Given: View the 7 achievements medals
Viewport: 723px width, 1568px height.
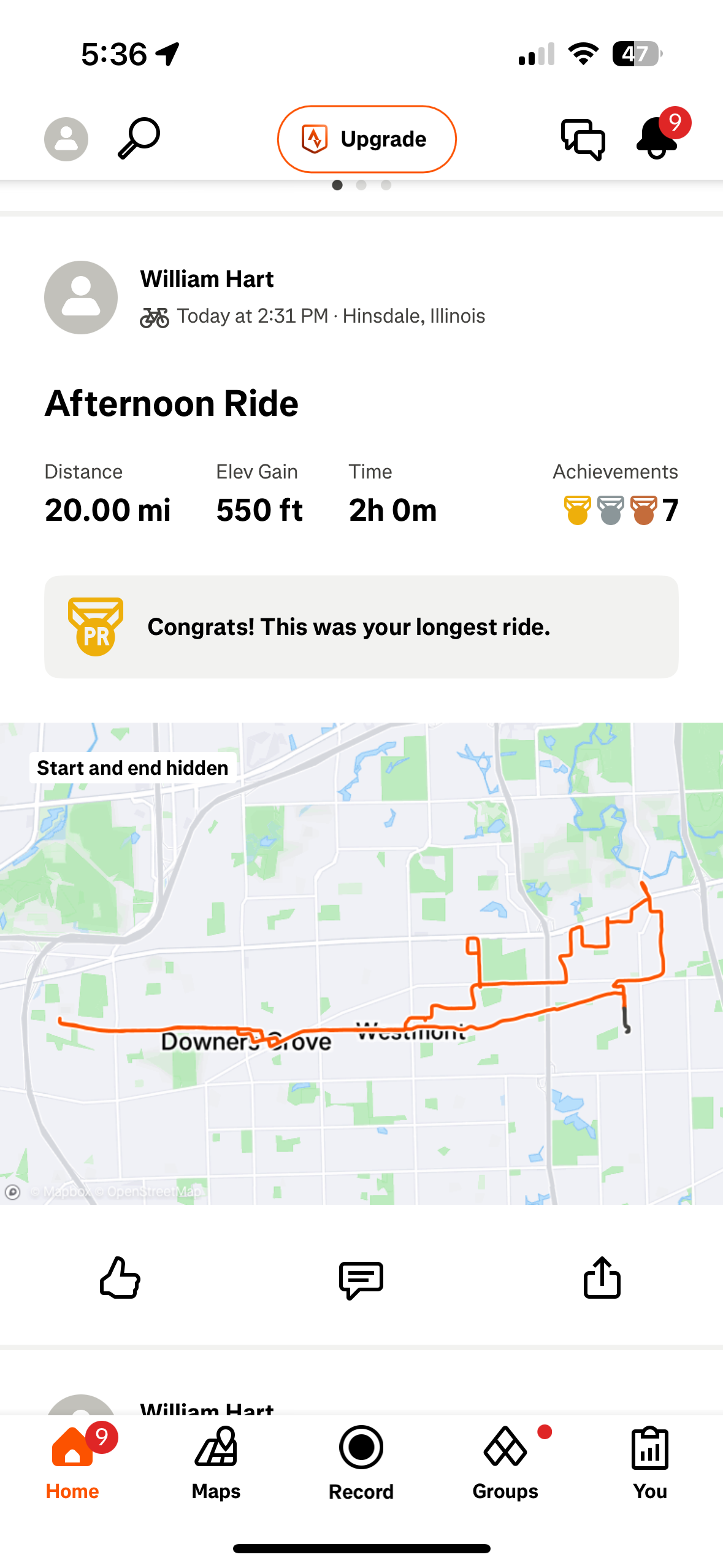Looking at the screenshot, I should click(x=621, y=510).
